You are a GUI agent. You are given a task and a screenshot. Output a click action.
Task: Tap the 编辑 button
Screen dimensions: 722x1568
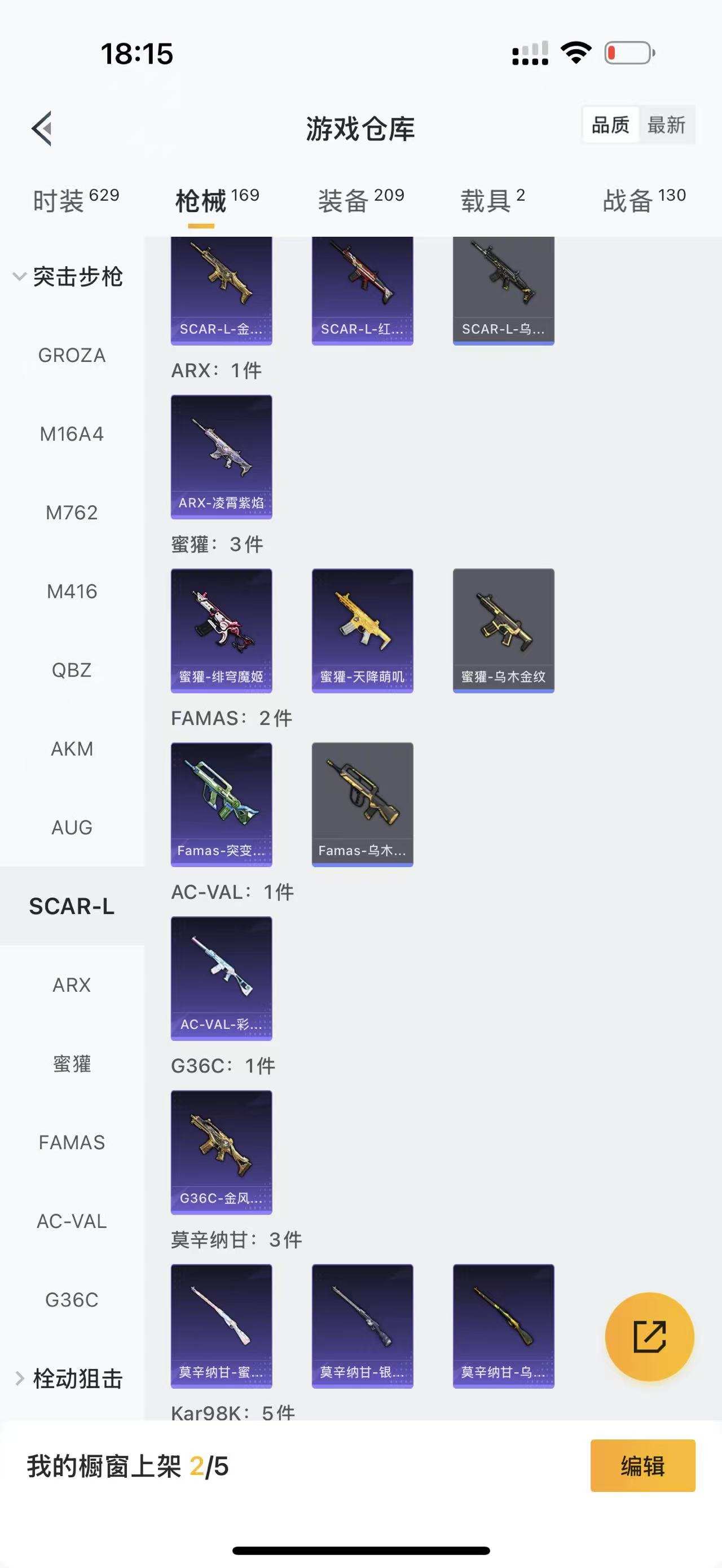642,1466
